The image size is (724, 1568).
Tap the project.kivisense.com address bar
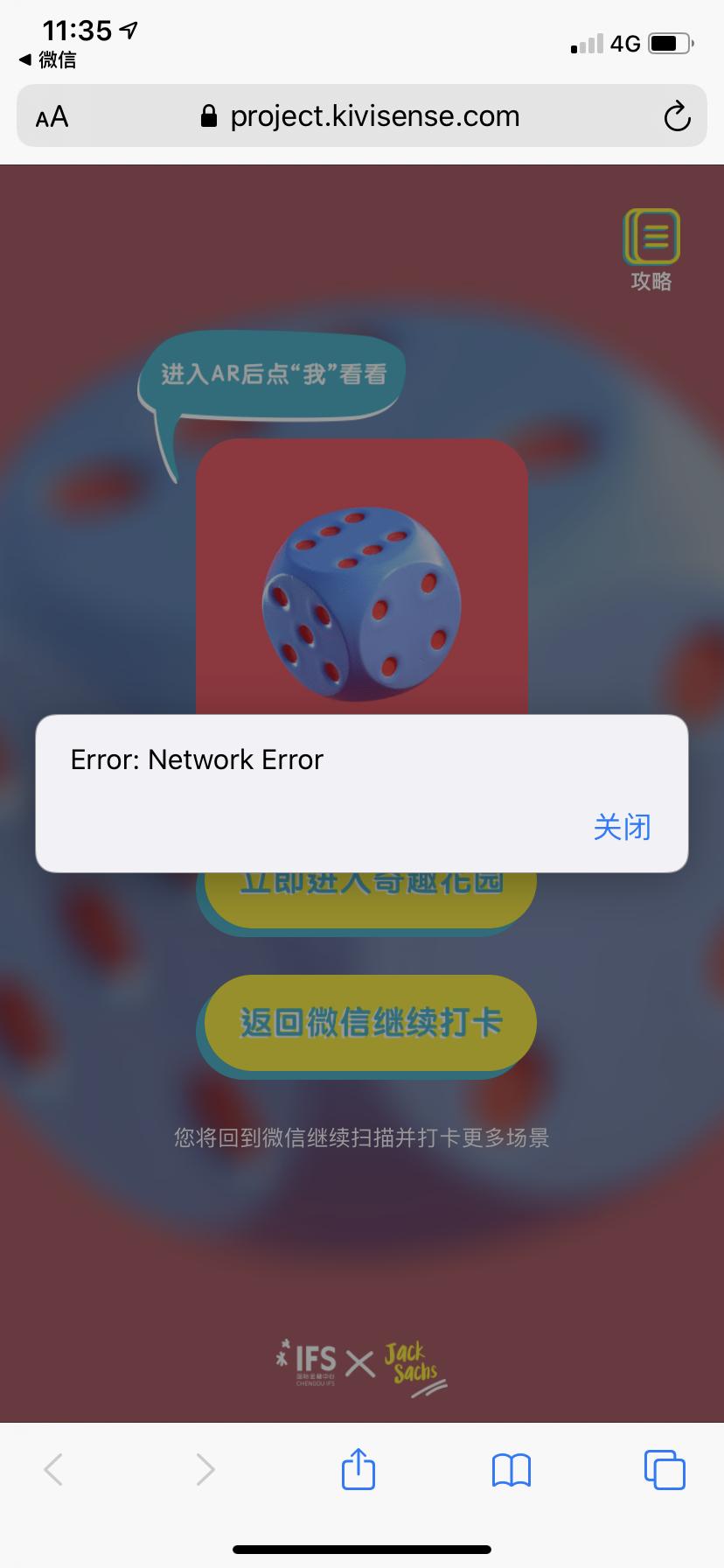click(375, 115)
